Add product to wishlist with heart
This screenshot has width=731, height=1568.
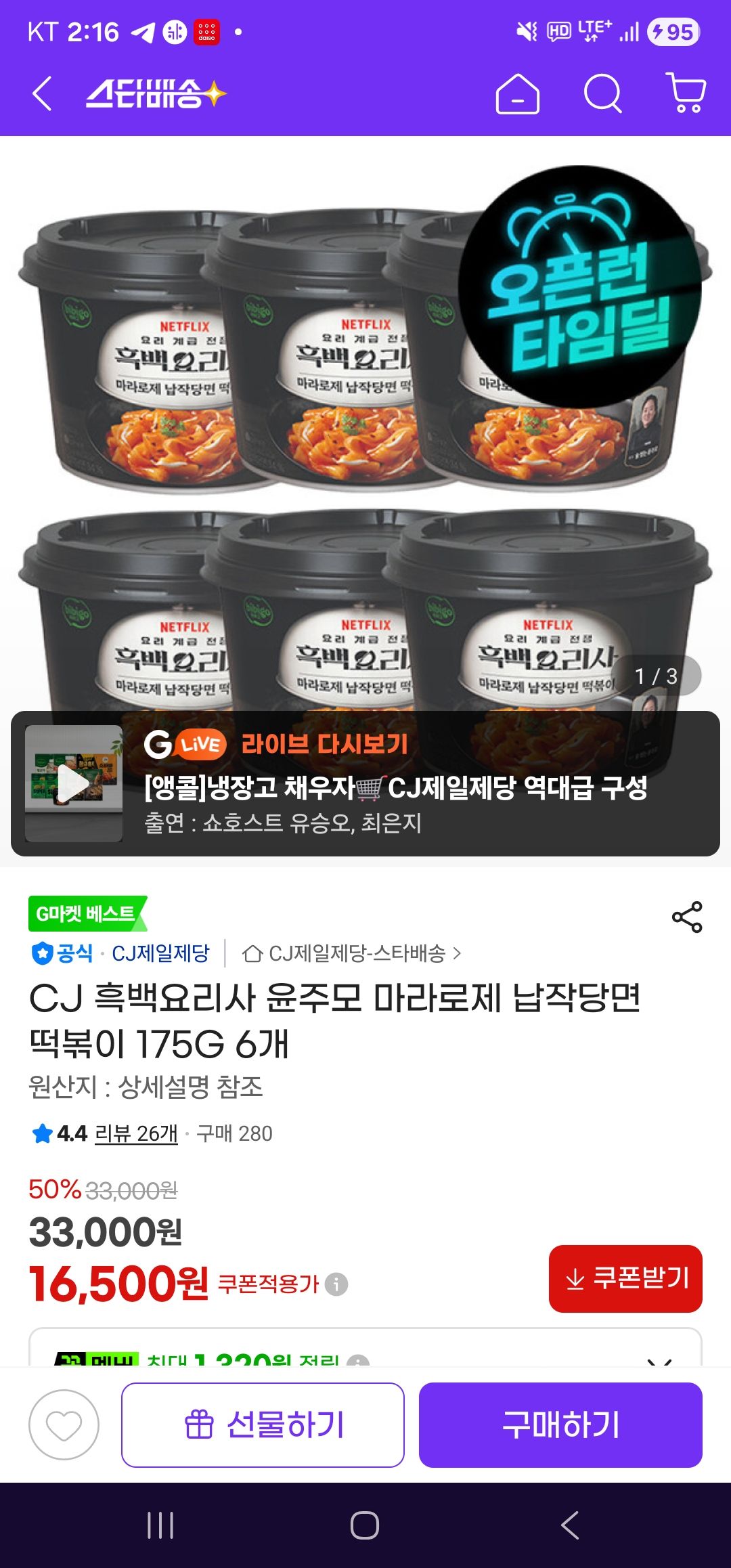click(x=64, y=1425)
